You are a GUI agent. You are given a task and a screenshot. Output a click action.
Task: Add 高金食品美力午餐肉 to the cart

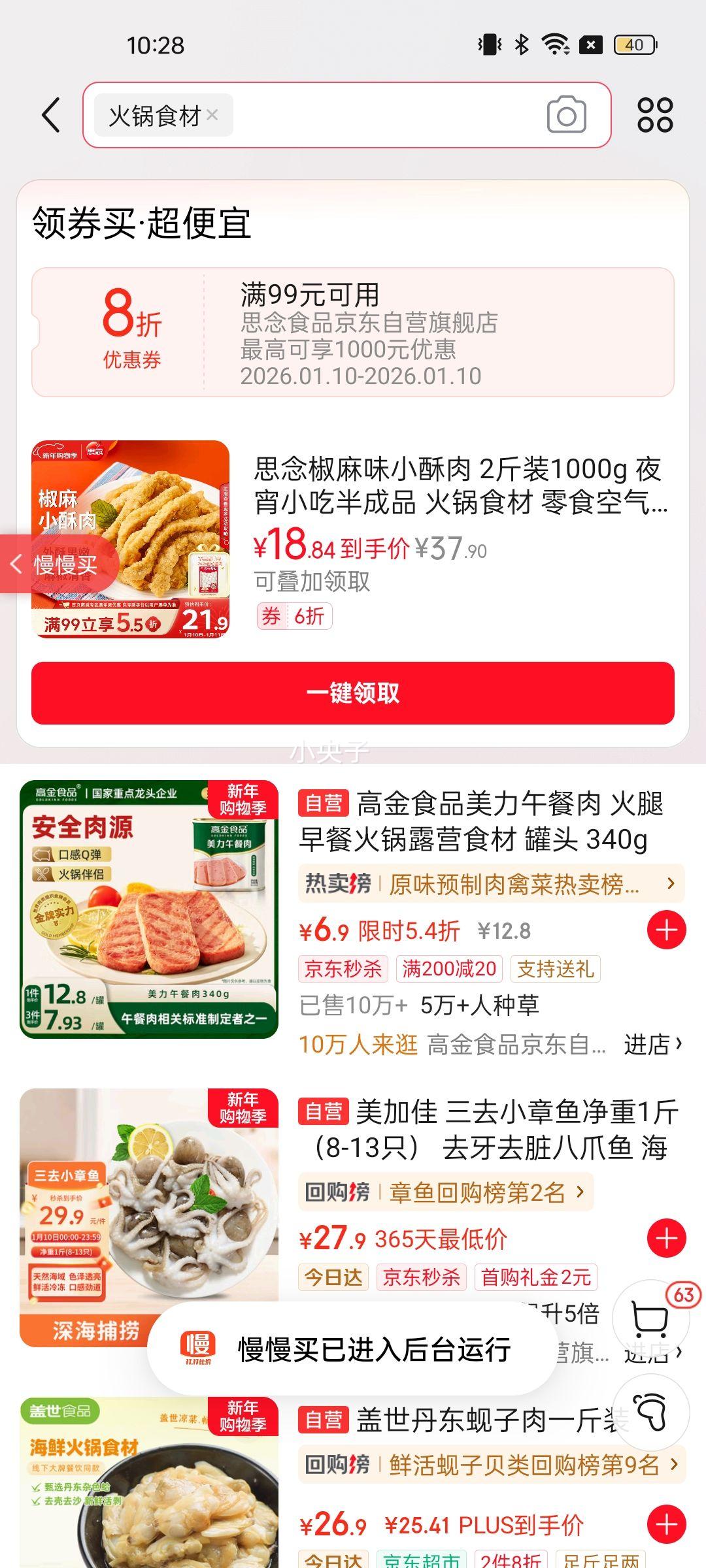(x=666, y=930)
